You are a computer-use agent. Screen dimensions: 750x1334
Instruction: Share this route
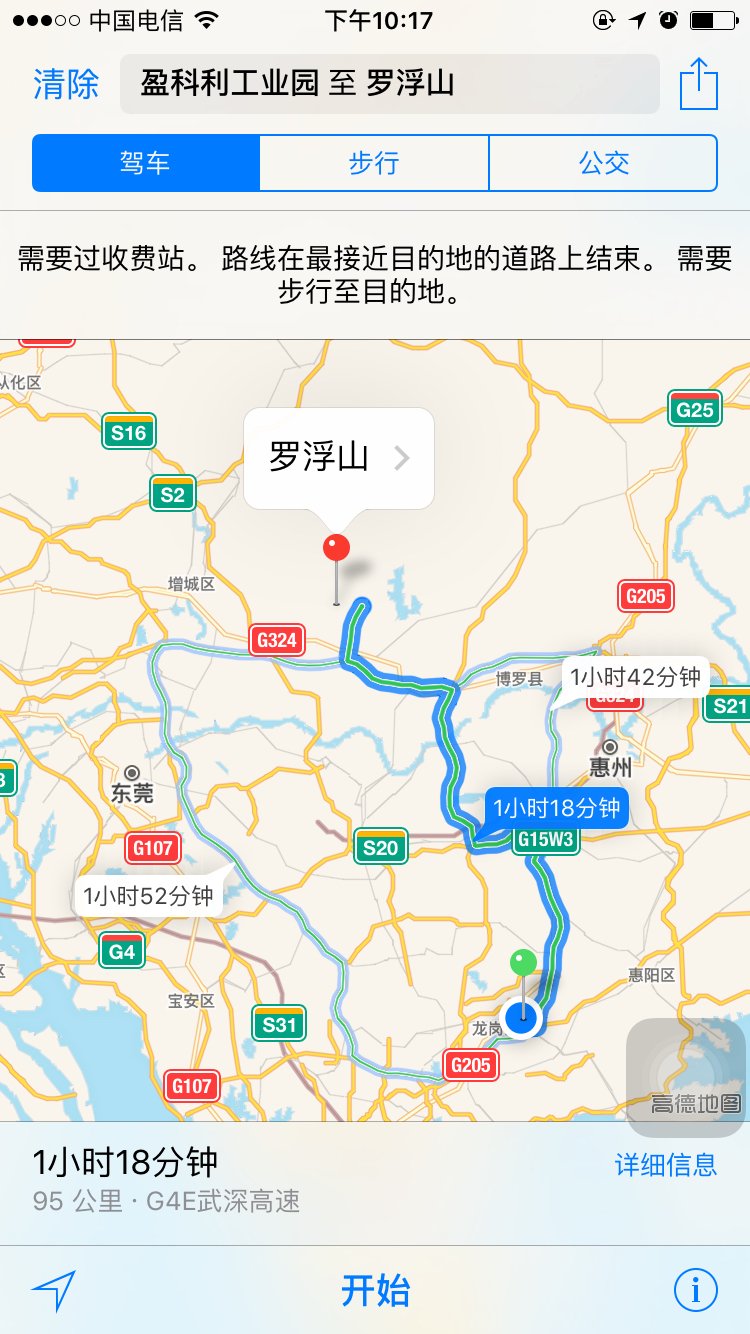[x=699, y=84]
